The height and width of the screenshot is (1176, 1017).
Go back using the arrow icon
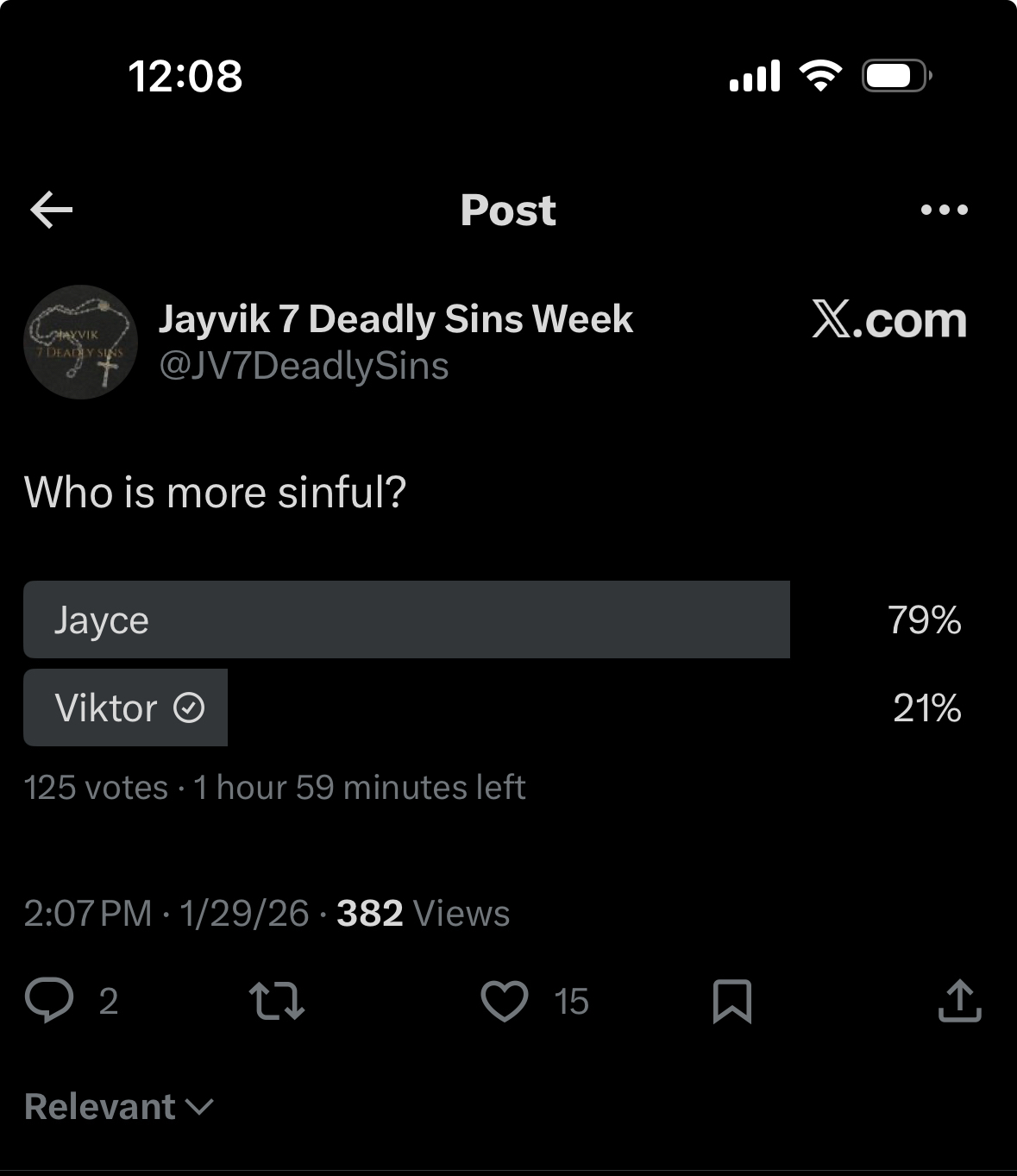point(52,210)
